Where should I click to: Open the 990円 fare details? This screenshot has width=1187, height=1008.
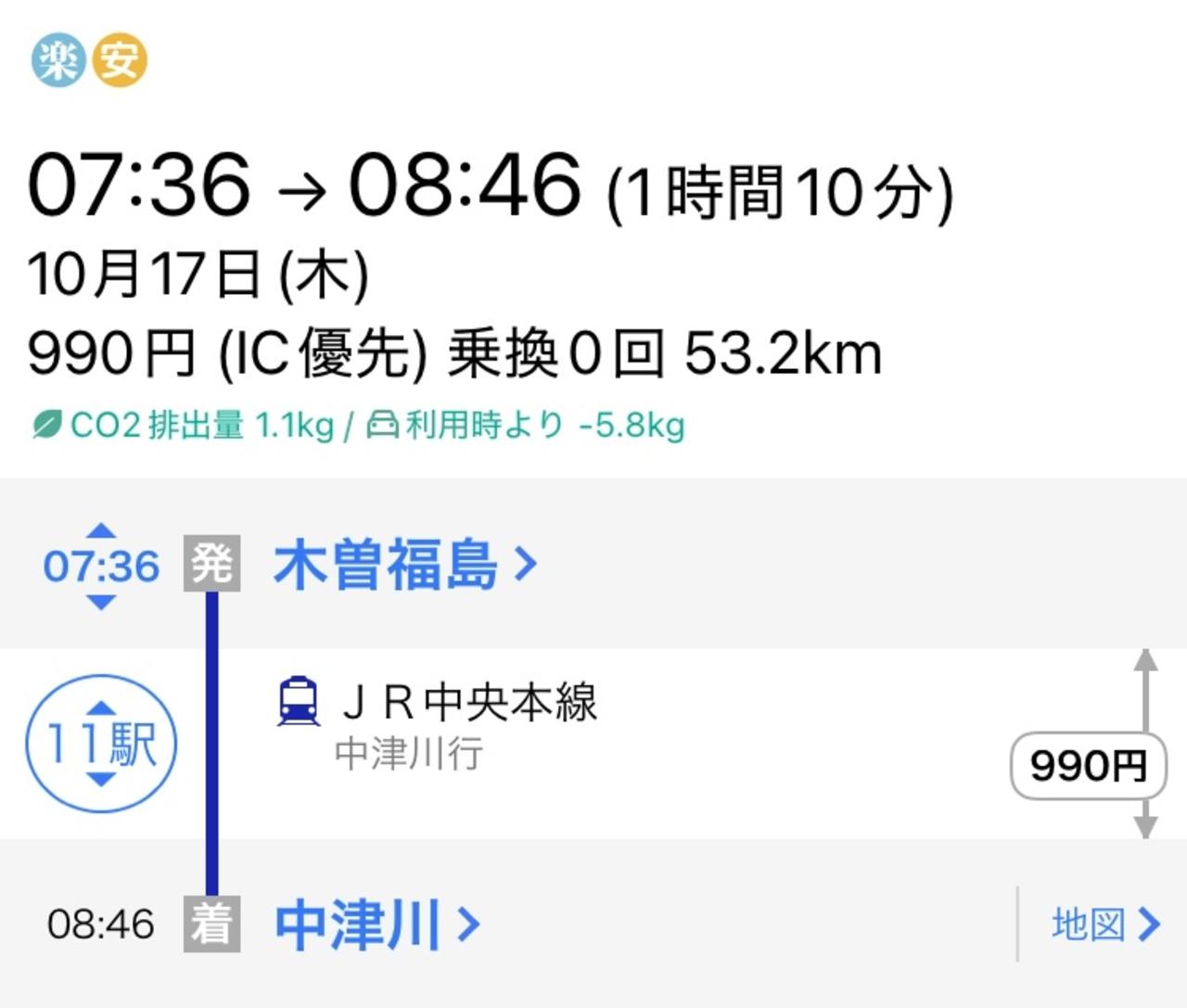click(1088, 766)
